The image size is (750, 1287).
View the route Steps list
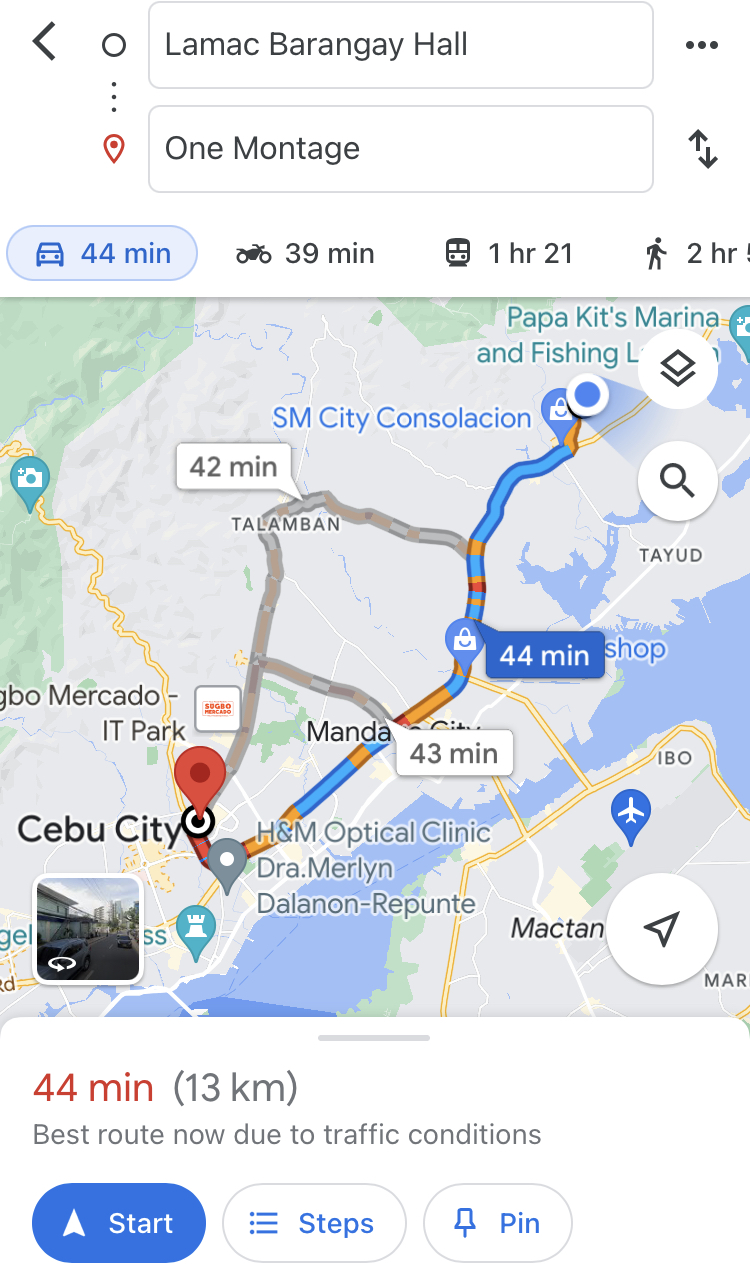pyautogui.click(x=314, y=1223)
